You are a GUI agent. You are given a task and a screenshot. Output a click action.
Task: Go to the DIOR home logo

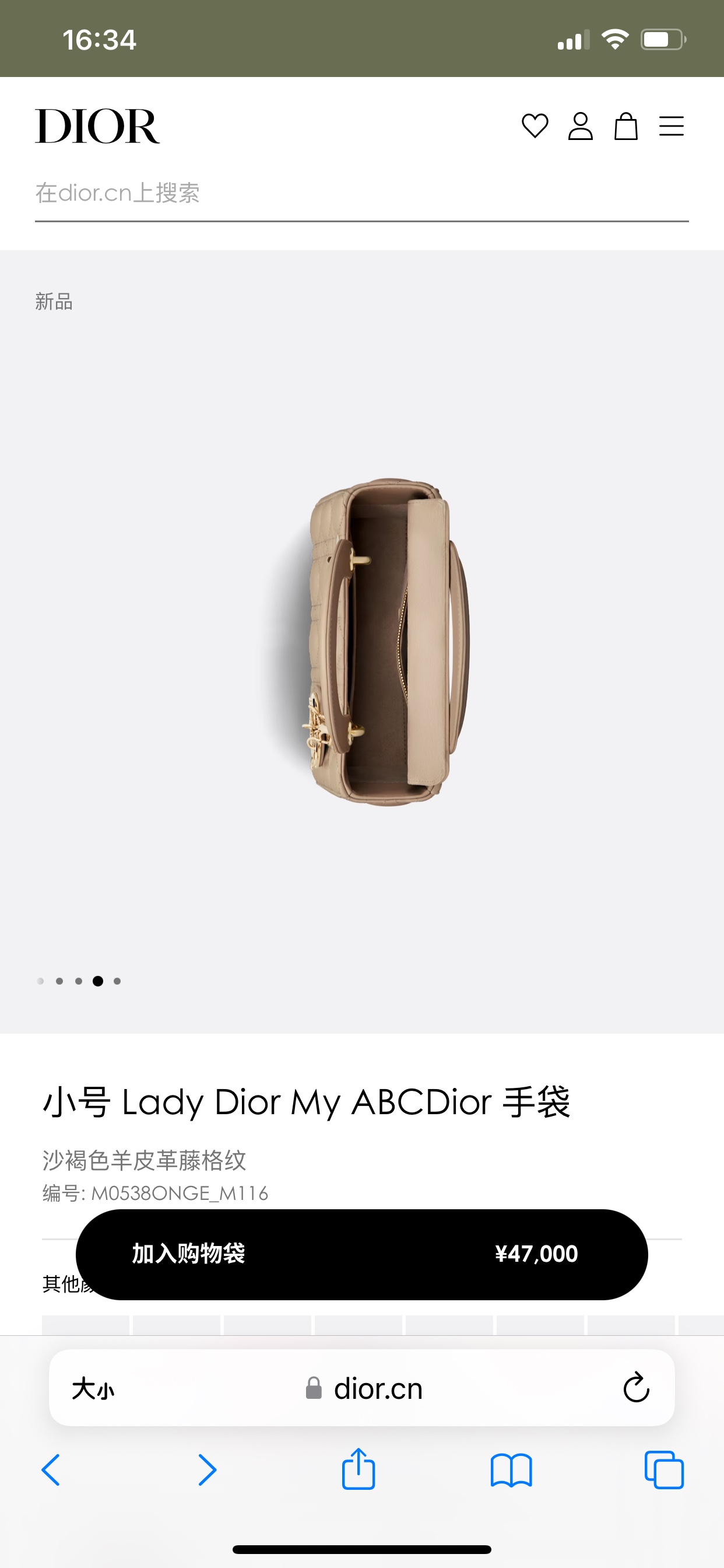click(x=97, y=126)
